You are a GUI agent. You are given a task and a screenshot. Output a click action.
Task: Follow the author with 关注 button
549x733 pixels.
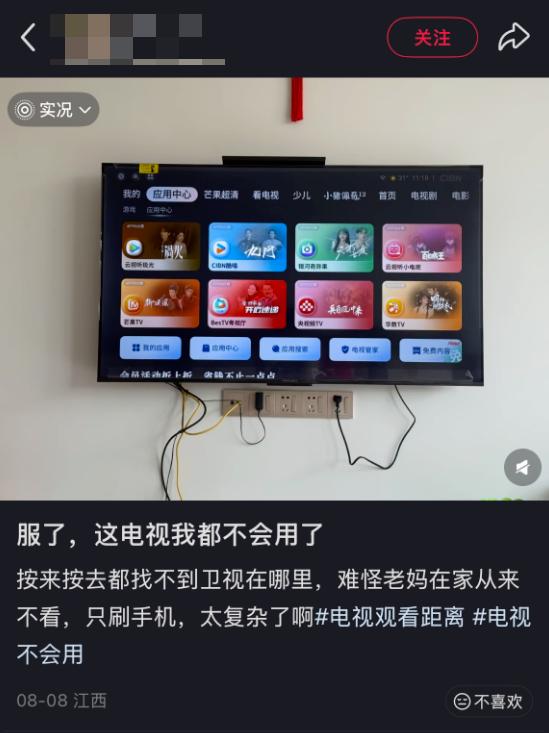tap(432, 37)
